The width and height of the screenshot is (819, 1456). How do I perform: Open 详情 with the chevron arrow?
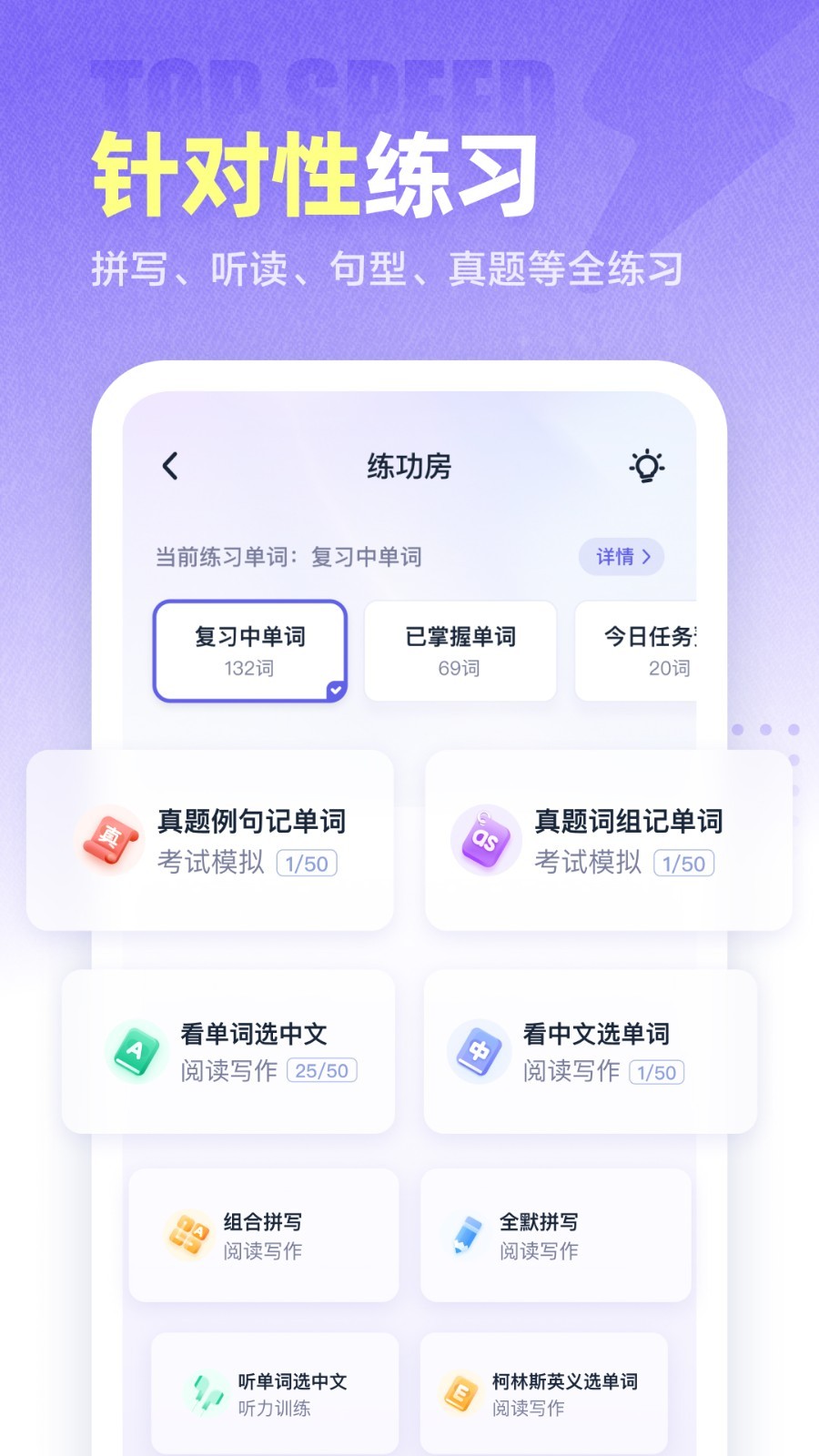pos(622,557)
